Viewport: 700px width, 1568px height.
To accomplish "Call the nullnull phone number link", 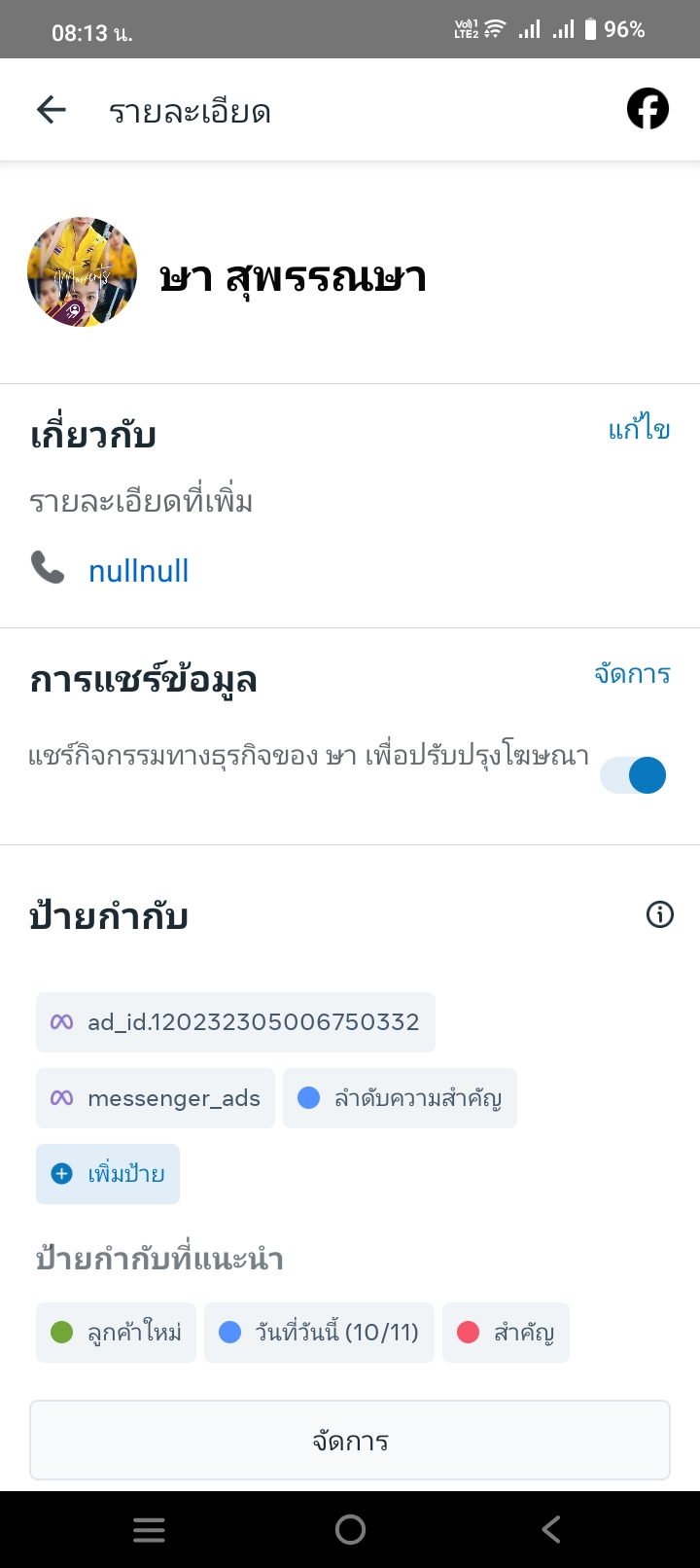I will tap(138, 571).
